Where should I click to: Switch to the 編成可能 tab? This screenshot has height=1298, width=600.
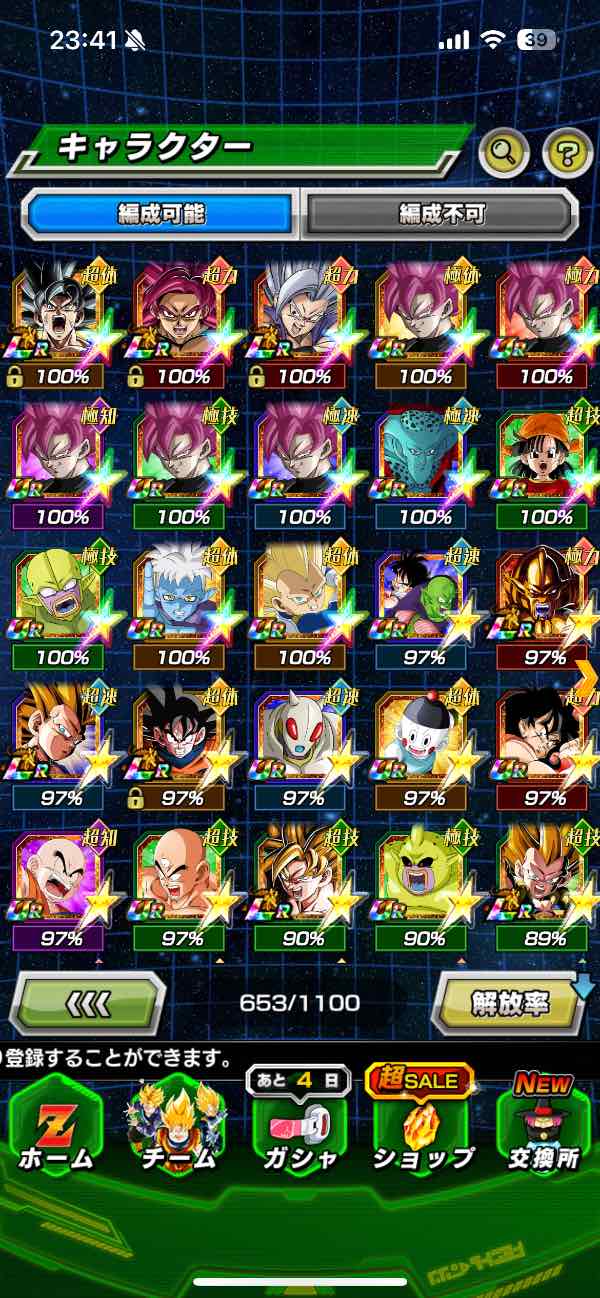[x=161, y=213]
